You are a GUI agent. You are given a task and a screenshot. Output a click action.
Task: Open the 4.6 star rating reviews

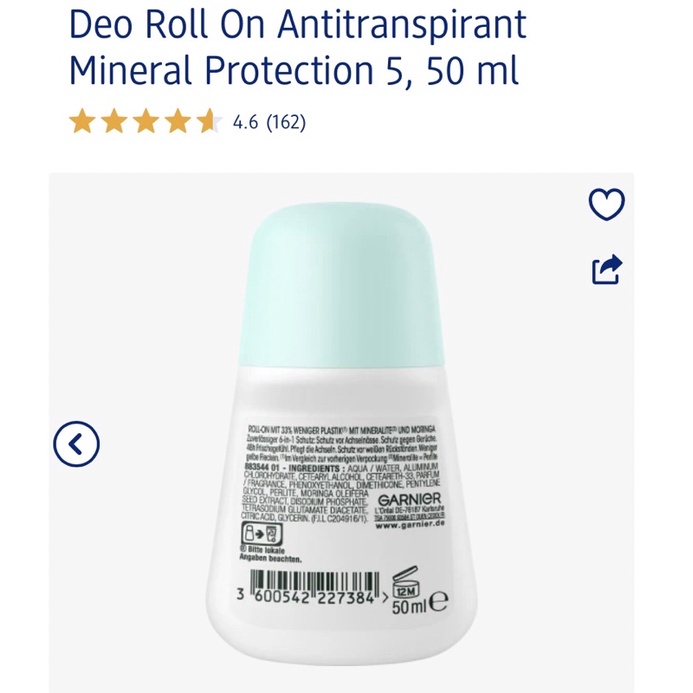187,122
